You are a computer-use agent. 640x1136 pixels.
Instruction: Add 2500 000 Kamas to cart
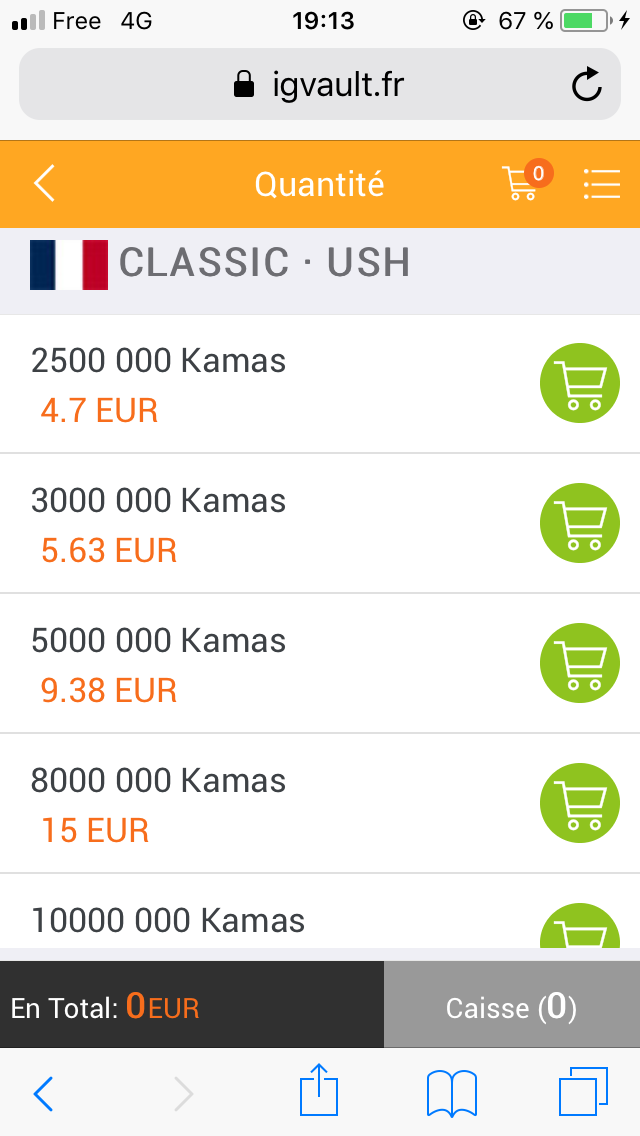click(580, 383)
